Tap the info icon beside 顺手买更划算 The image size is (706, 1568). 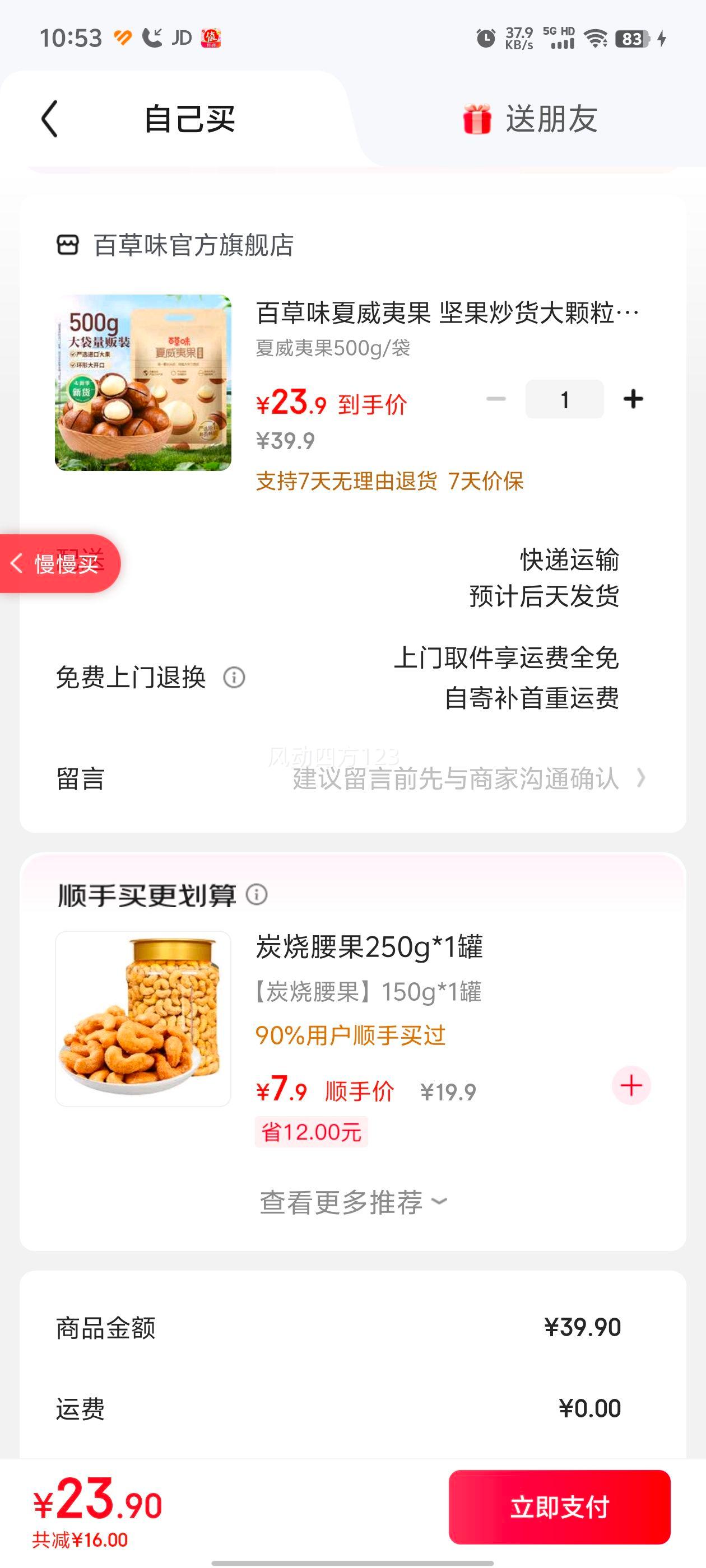pos(257,897)
